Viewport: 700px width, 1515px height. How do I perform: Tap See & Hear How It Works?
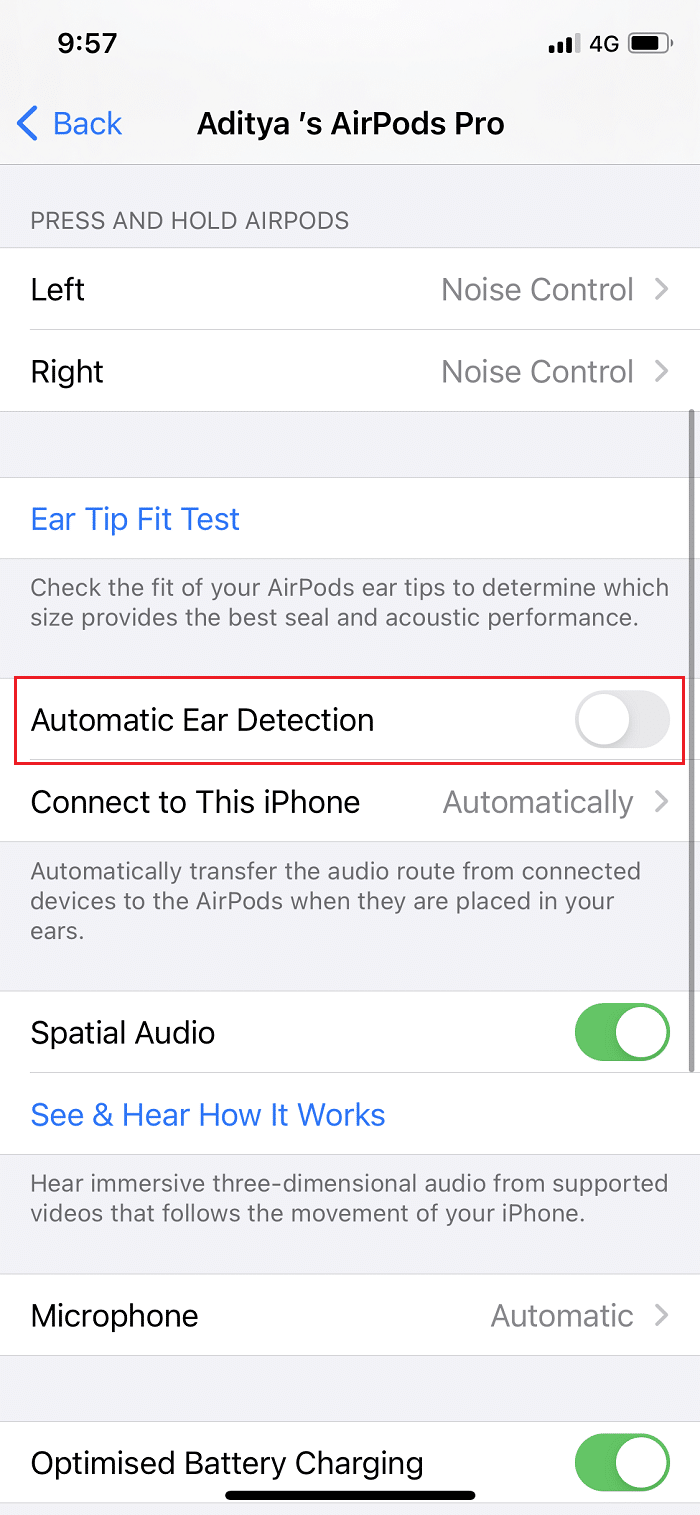pyautogui.click(x=208, y=1115)
